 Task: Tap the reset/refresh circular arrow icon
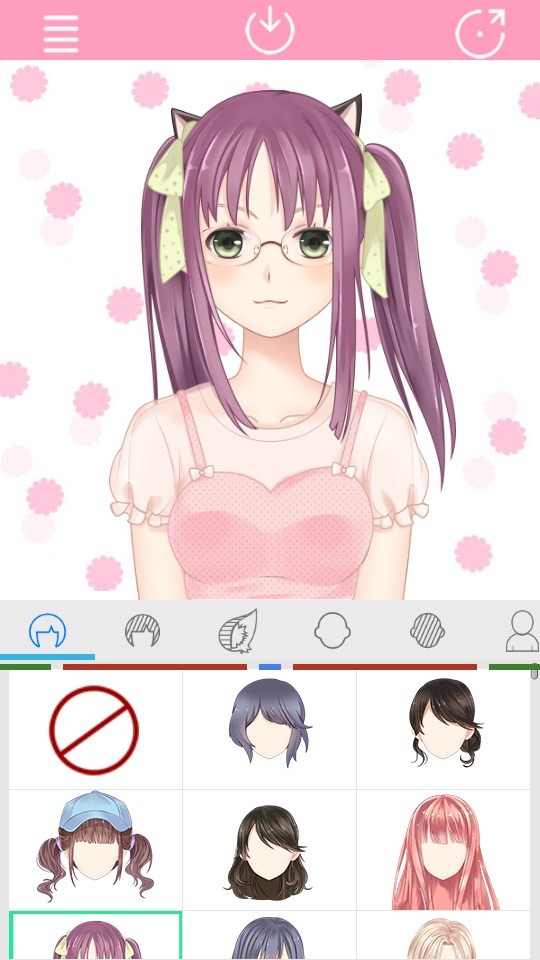(x=481, y=33)
